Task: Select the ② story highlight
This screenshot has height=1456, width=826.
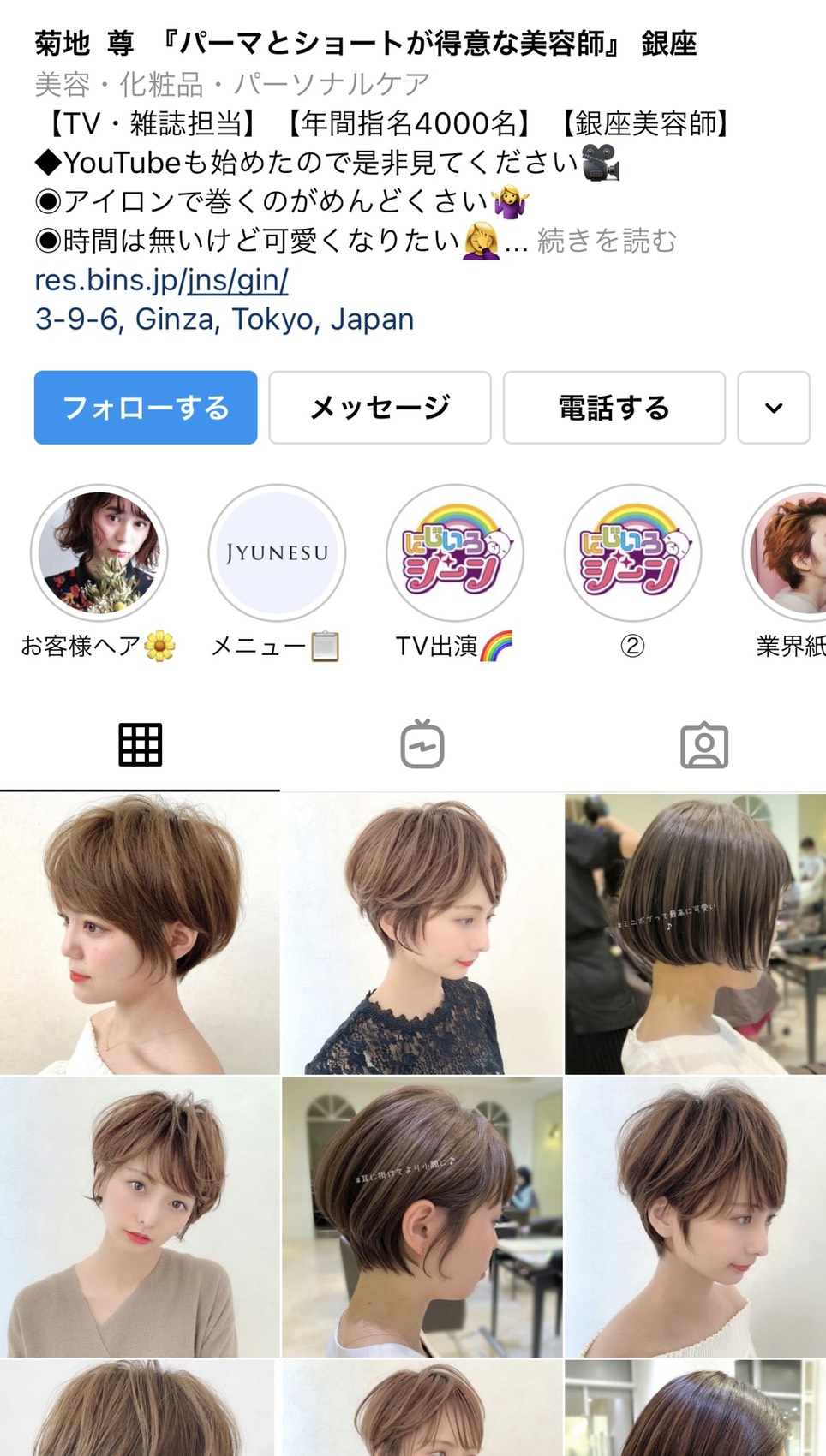Action: 631,553
